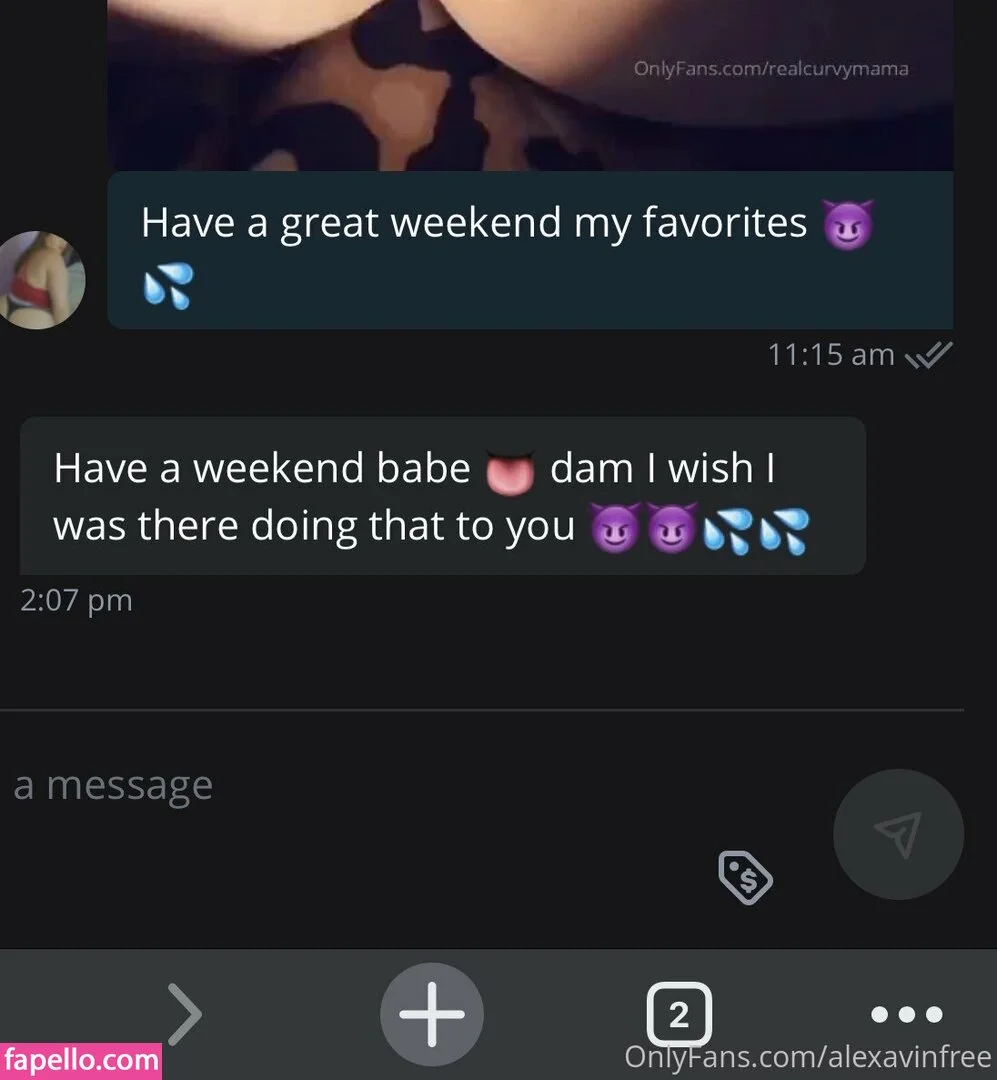This screenshot has height=1080, width=997.
Task: Expand the chat options with the chevron arrow
Action: point(185,1013)
